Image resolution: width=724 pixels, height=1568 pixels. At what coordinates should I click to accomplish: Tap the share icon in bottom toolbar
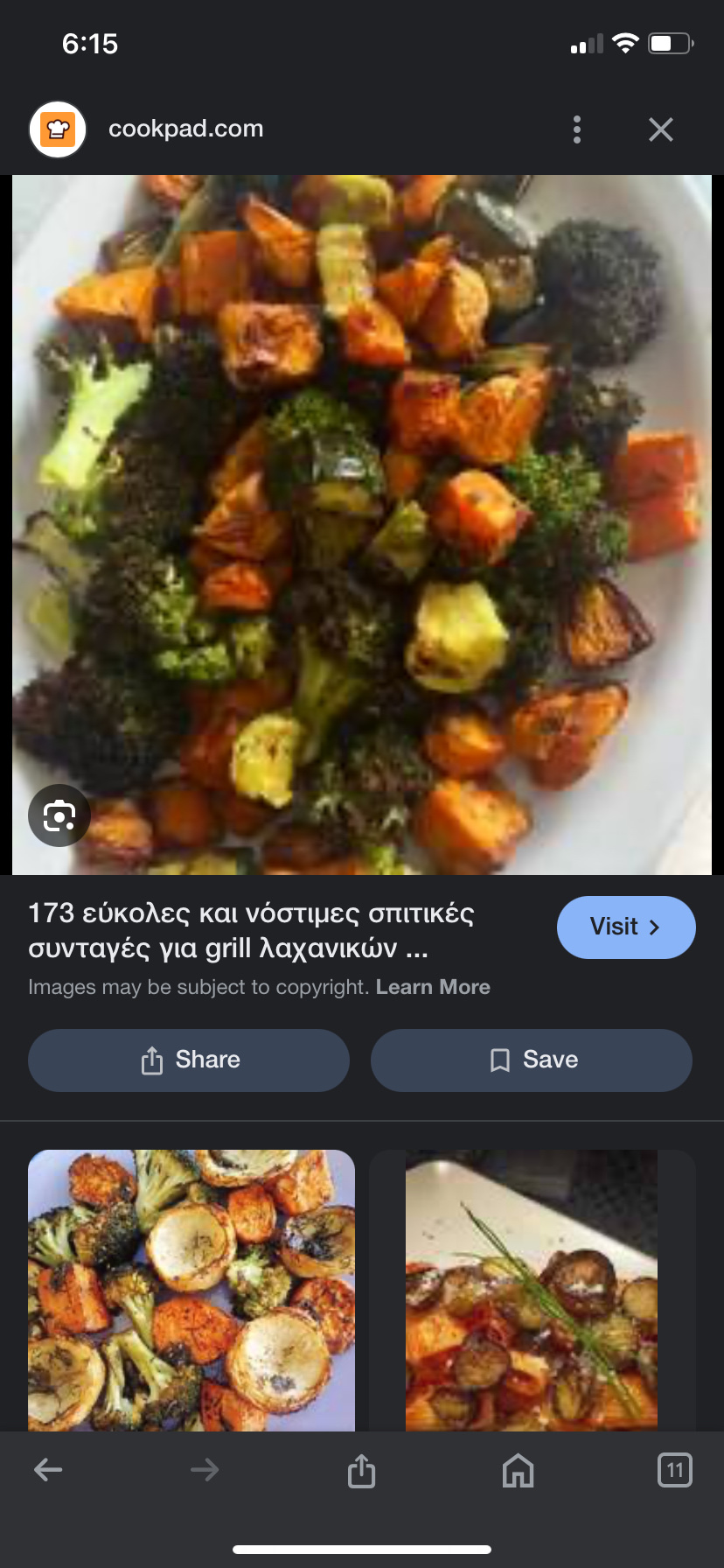click(361, 1470)
